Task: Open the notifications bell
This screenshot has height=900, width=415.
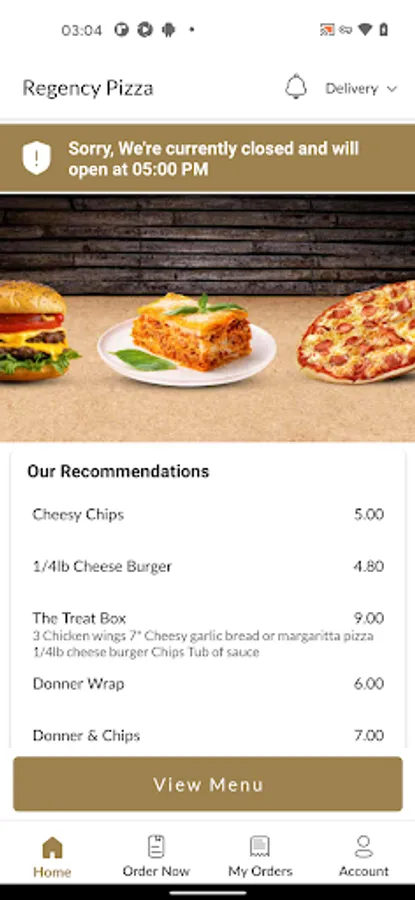Action: pyautogui.click(x=296, y=88)
